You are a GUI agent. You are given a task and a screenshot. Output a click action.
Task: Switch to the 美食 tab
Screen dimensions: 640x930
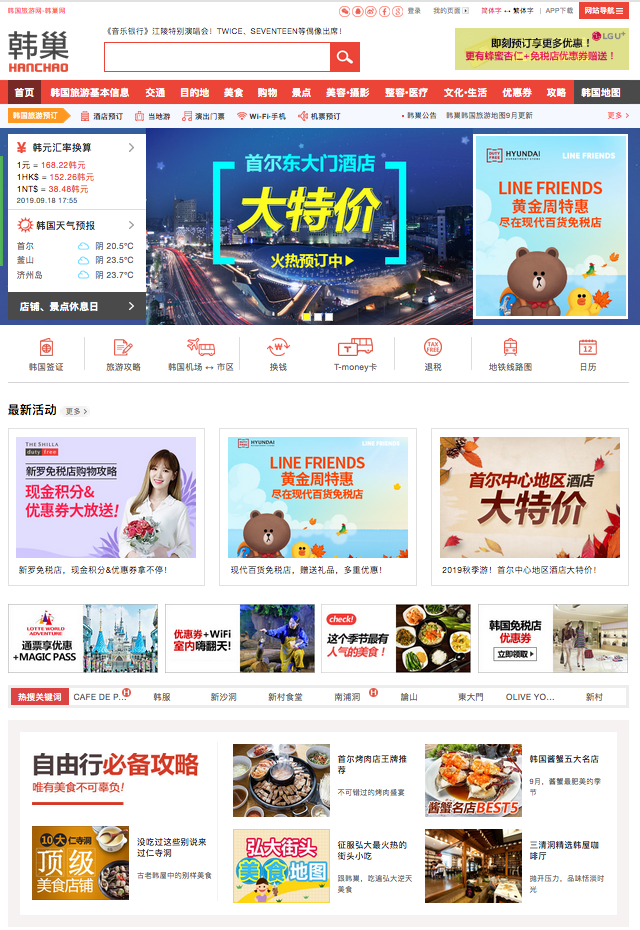pos(233,93)
